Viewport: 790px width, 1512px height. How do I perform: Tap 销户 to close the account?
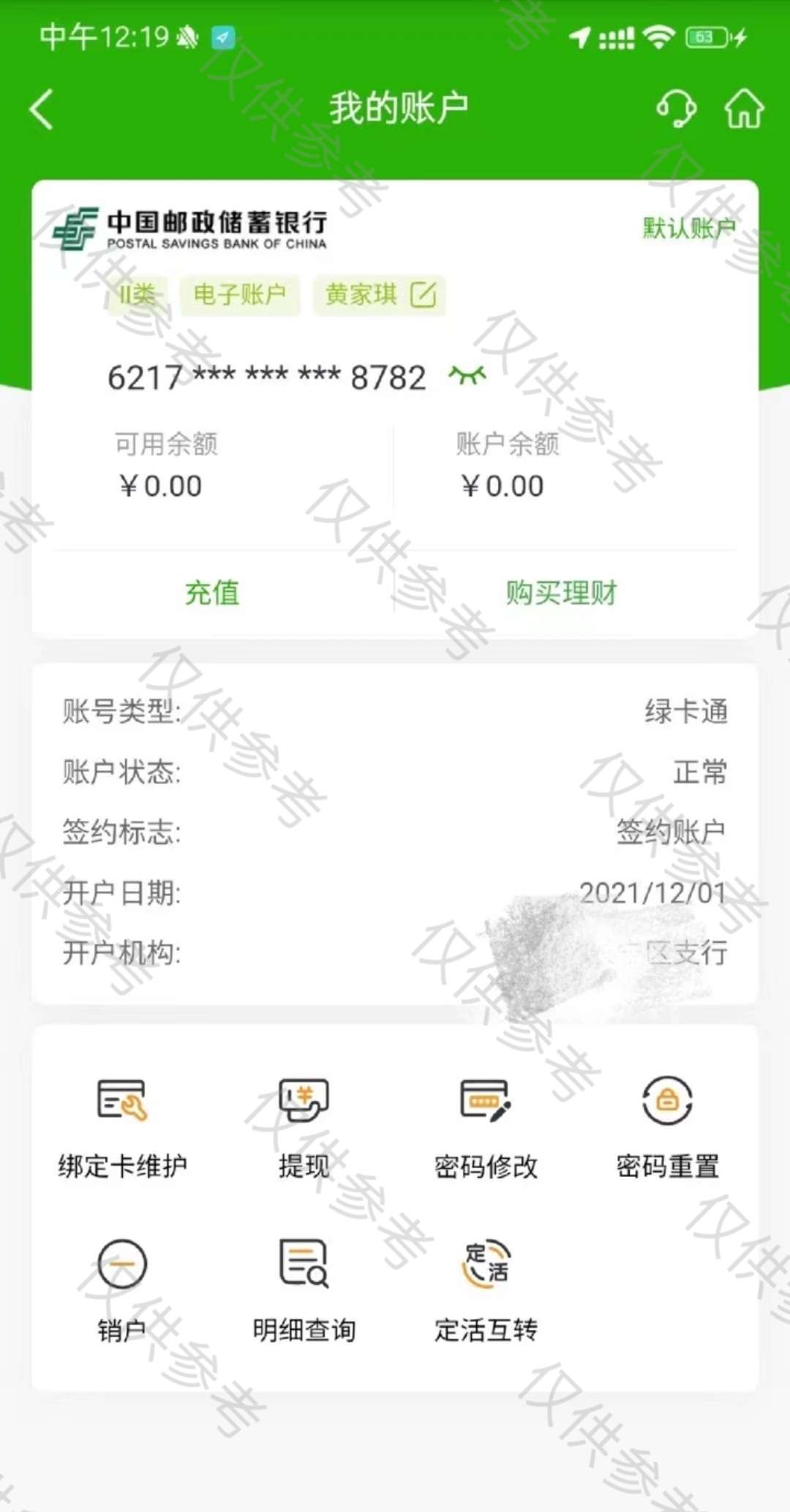click(122, 1289)
